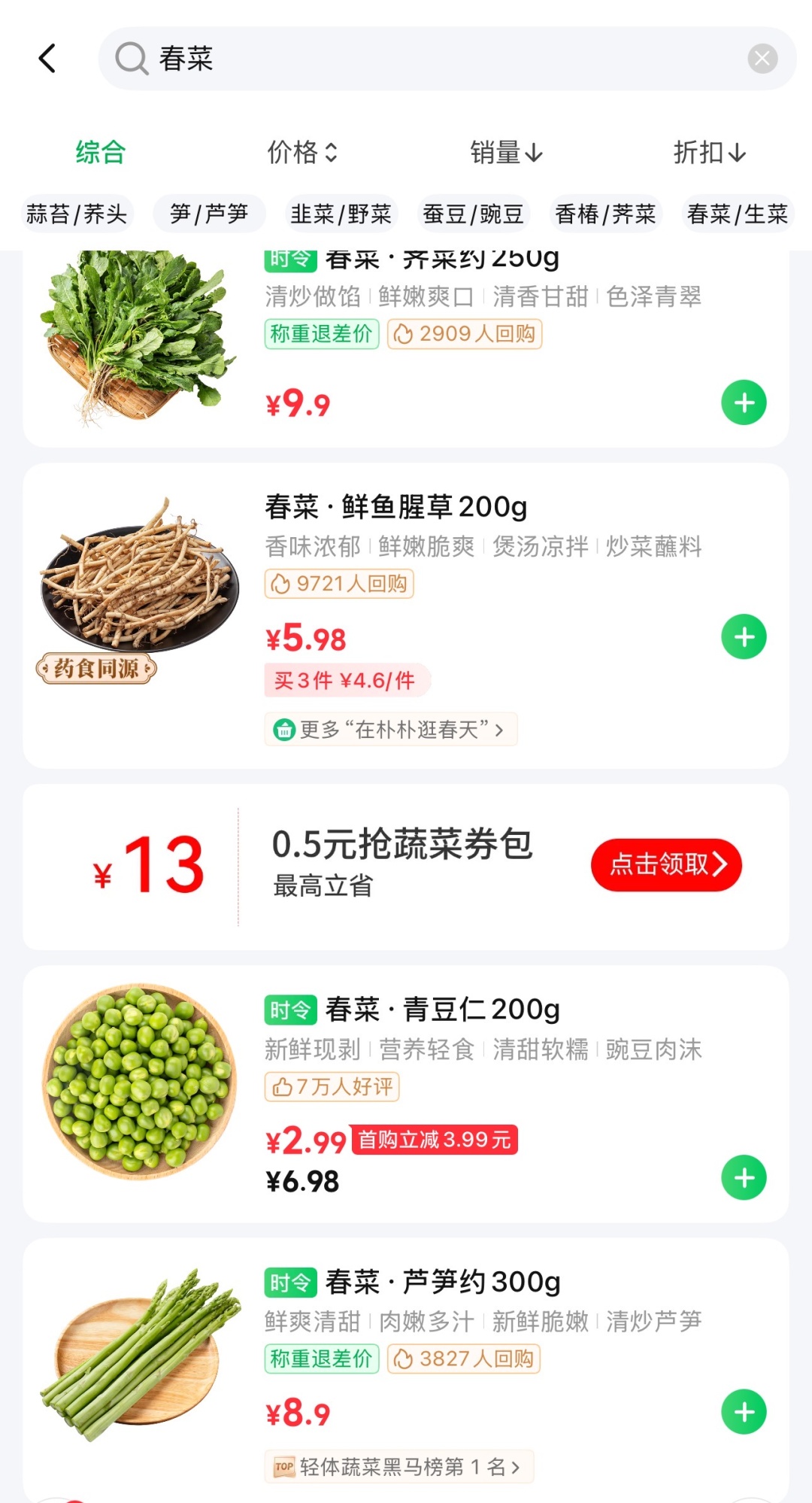
Task: Click the basket icon beside 在朴朴逛春天
Action: point(283,729)
